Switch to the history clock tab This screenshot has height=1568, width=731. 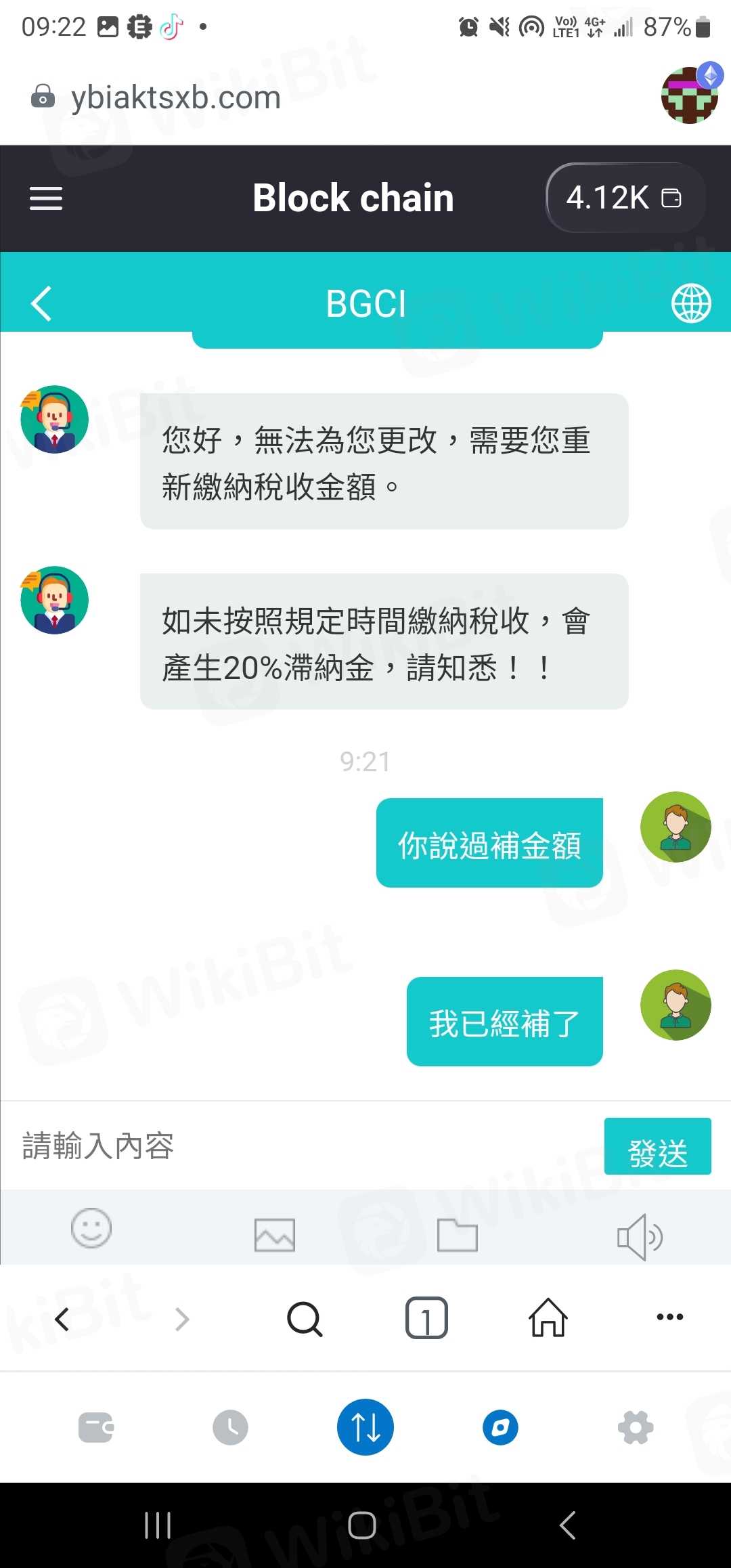click(x=230, y=1428)
